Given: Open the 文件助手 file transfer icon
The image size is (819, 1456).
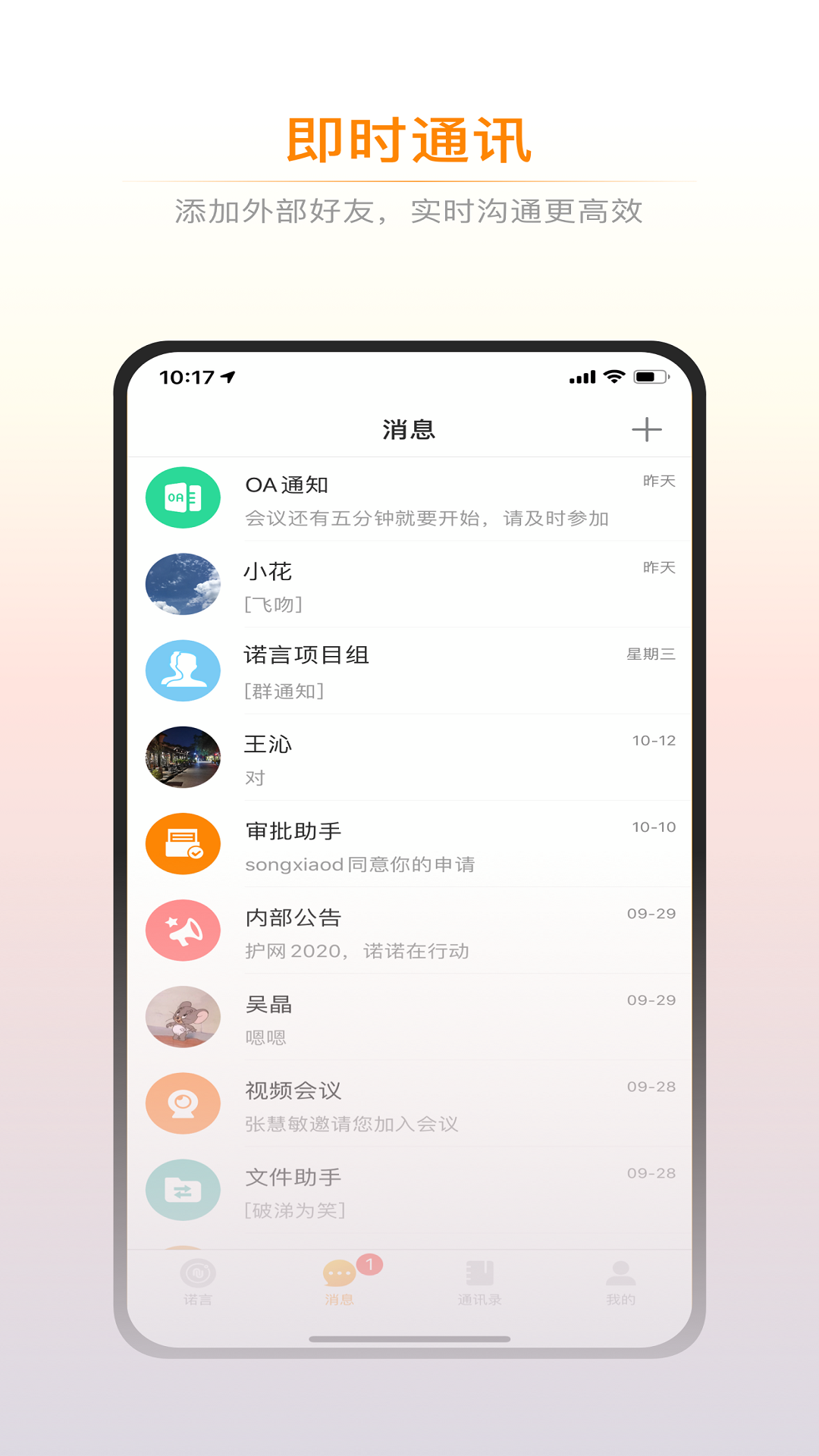Looking at the screenshot, I should click(183, 1190).
